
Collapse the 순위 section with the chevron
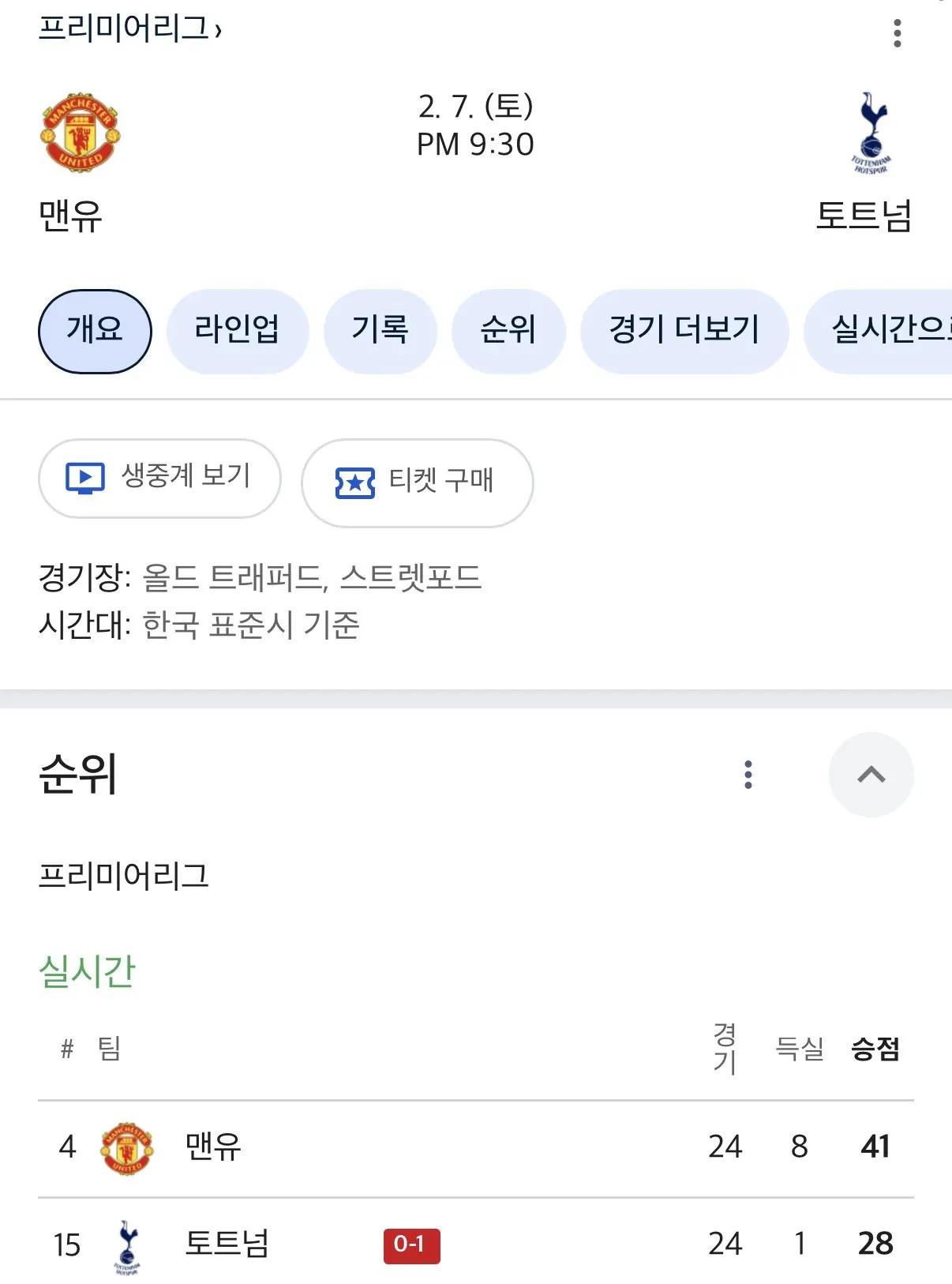(x=871, y=775)
